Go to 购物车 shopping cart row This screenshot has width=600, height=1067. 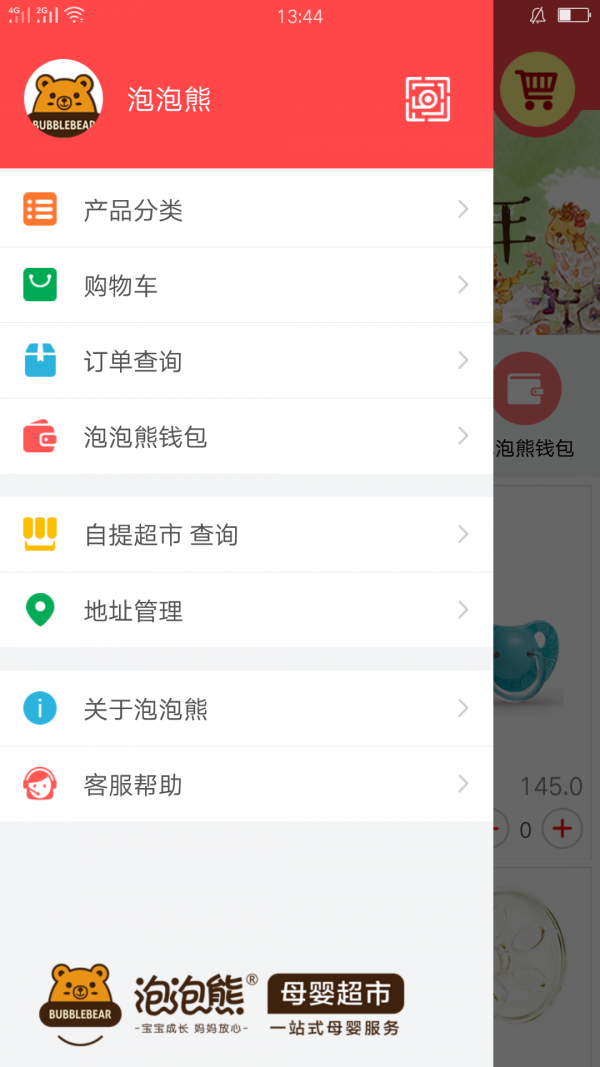point(246,286)
